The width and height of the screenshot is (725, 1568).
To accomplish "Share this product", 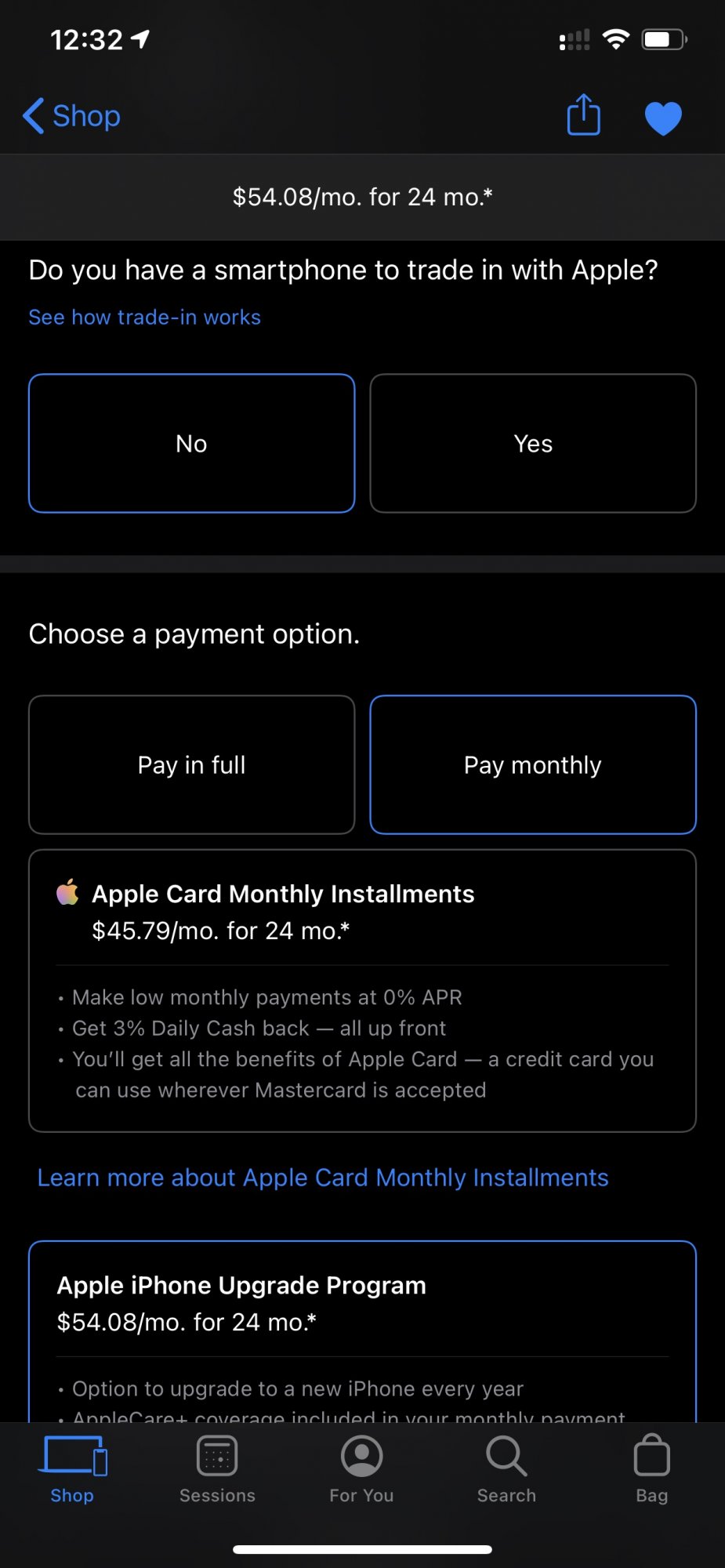I will [583, 115].
